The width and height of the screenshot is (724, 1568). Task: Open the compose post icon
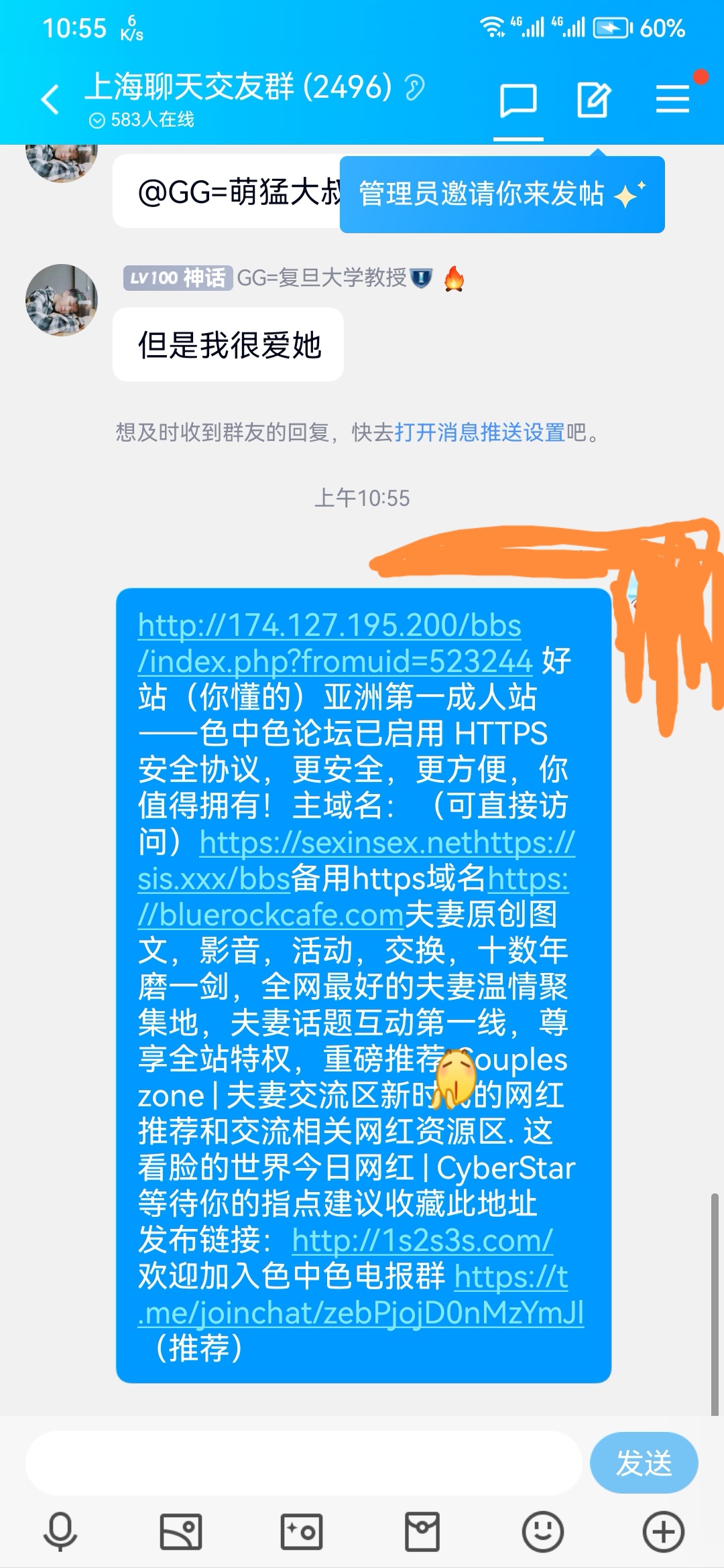[x=594, y=101]
